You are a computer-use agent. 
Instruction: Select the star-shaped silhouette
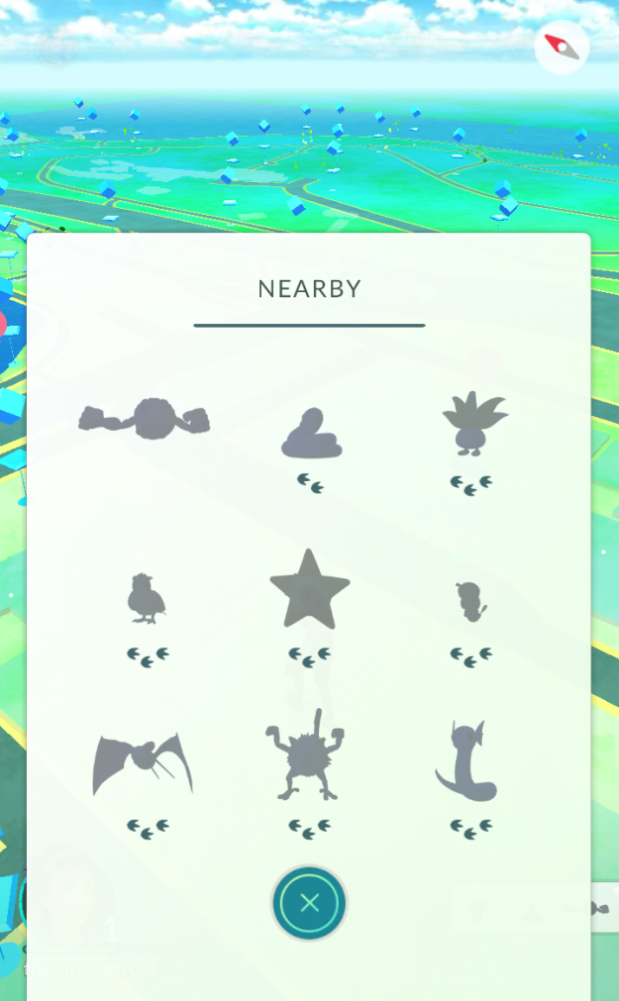[x=310, y=590]
